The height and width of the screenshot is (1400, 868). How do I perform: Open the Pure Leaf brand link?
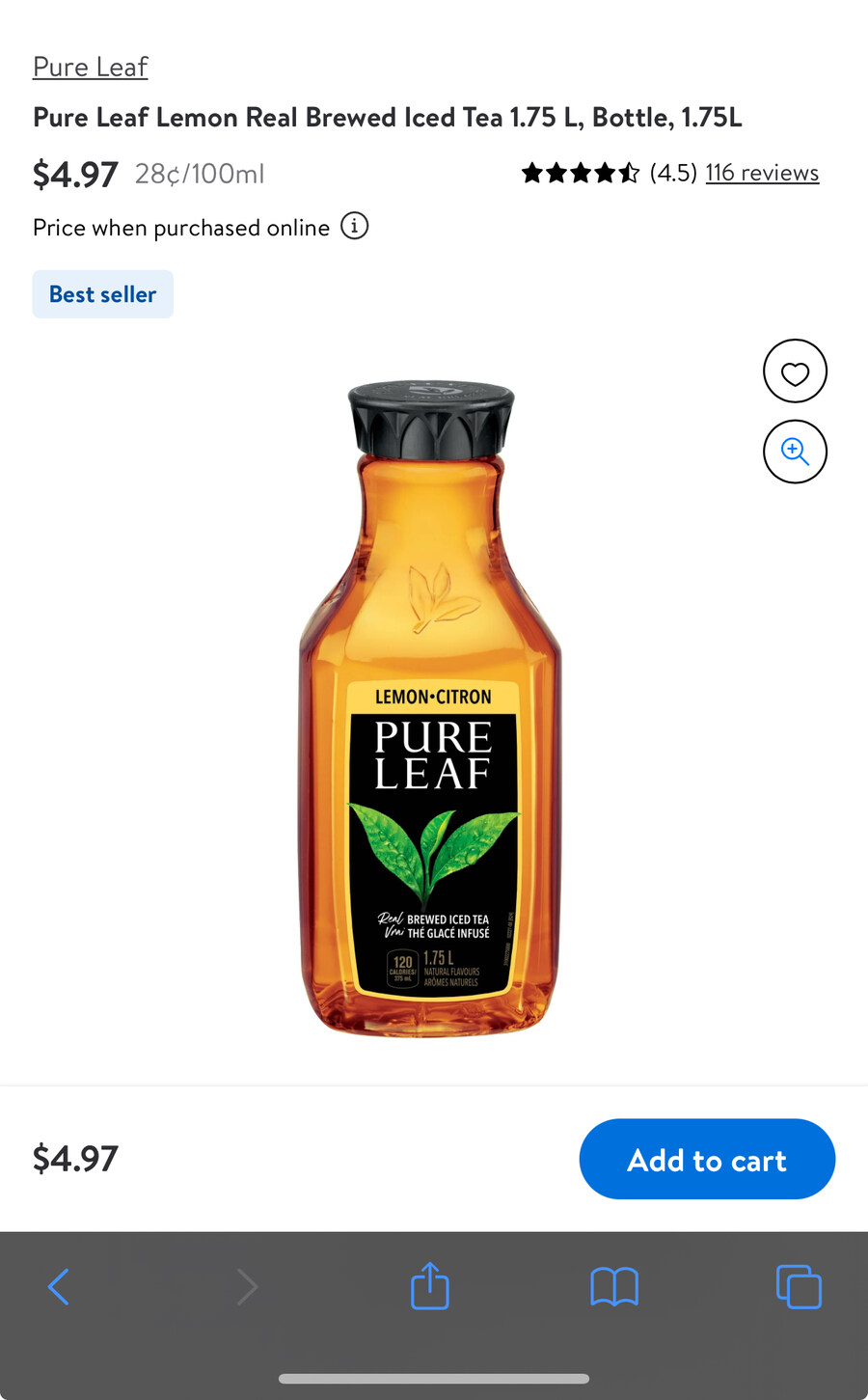[x=90, y=67]
